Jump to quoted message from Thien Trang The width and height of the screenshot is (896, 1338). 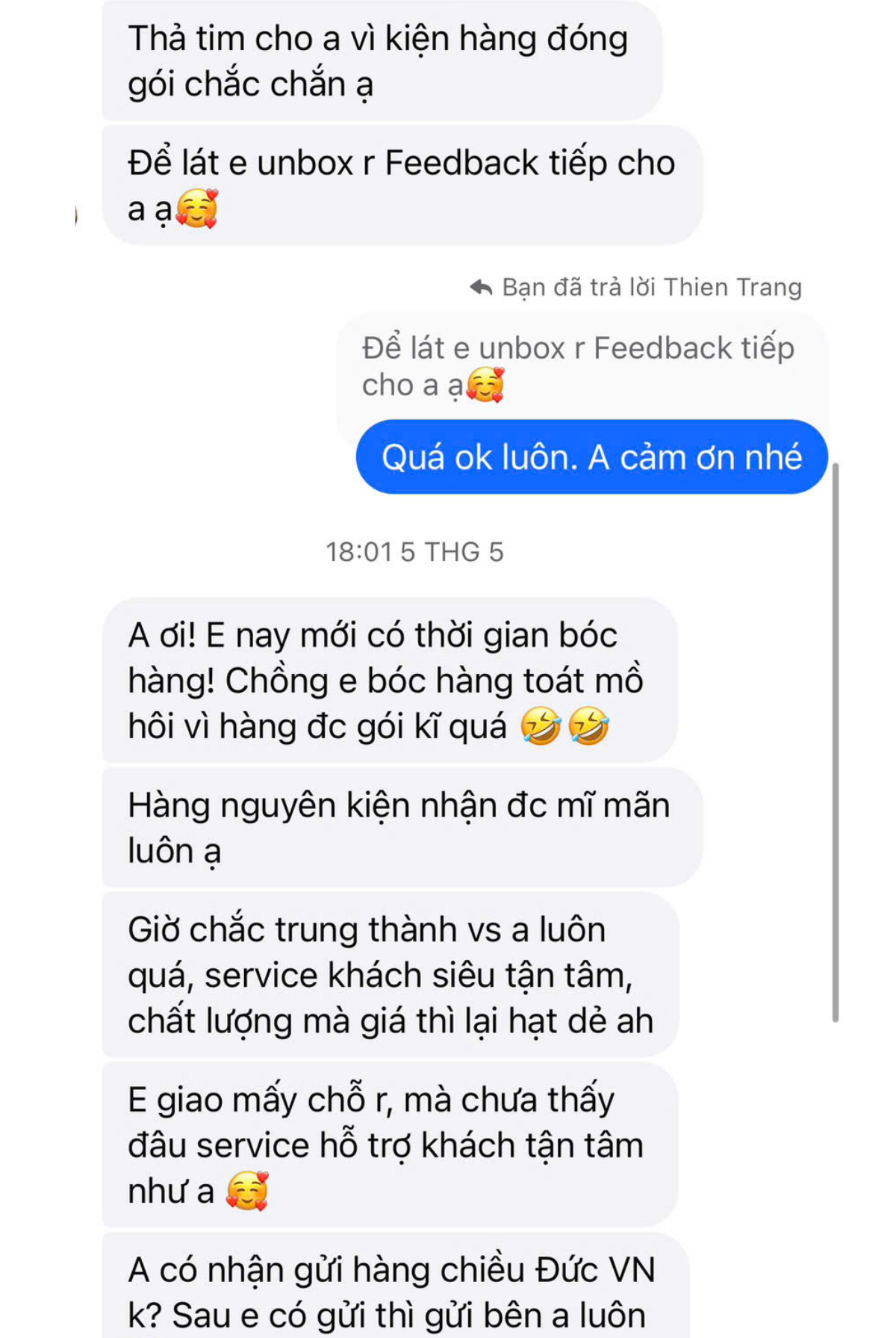click(x=579, y=366)
